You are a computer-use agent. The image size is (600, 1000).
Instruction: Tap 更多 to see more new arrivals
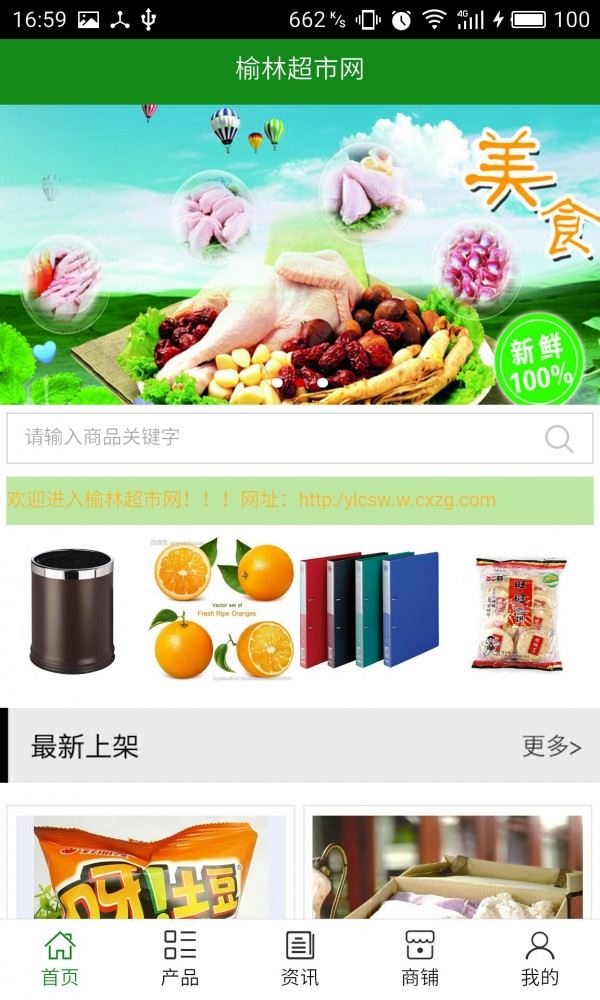551,746
